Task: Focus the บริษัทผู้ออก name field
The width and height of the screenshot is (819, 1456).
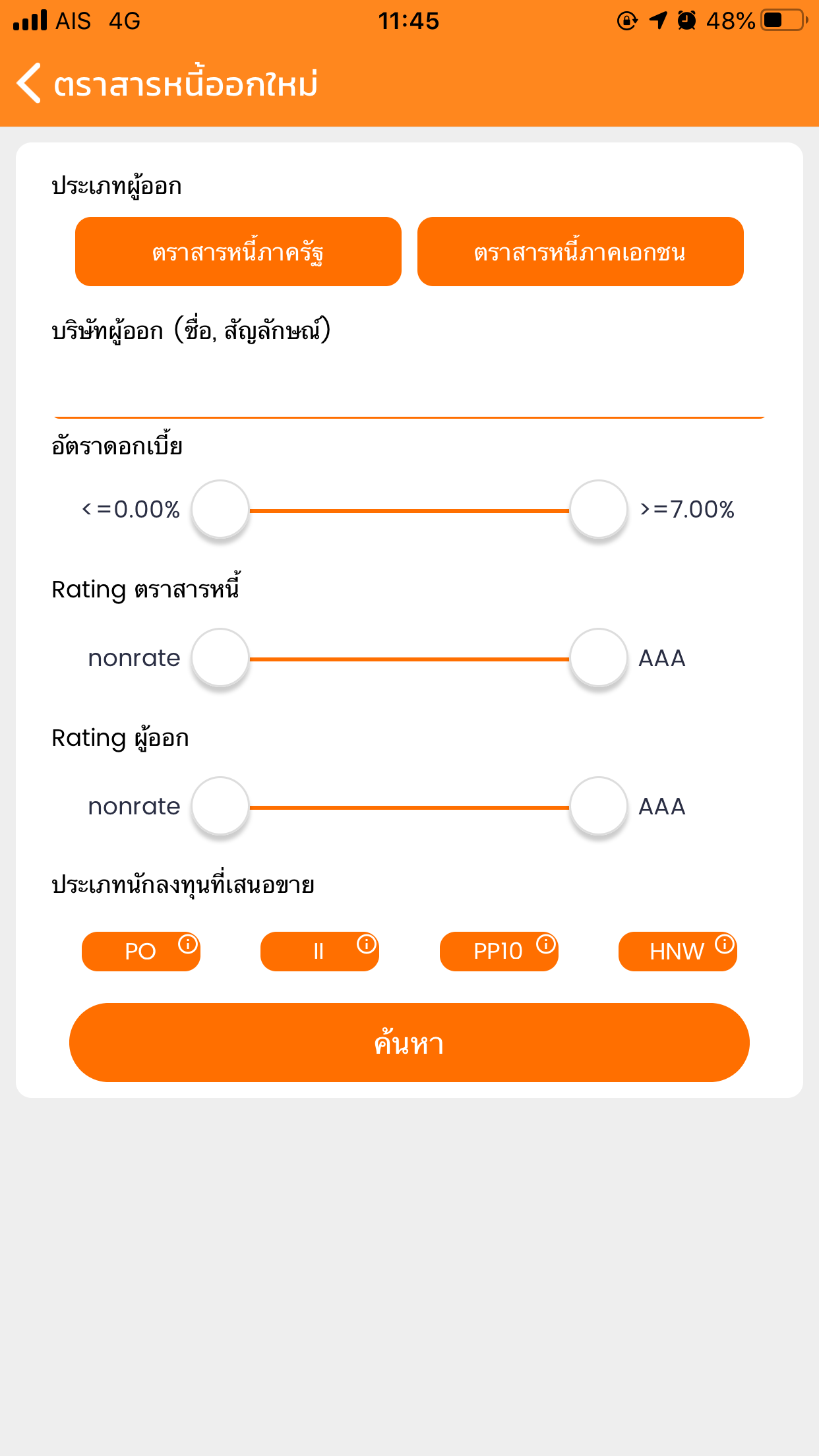Action: pyautogui.click(x=409, y=389)
